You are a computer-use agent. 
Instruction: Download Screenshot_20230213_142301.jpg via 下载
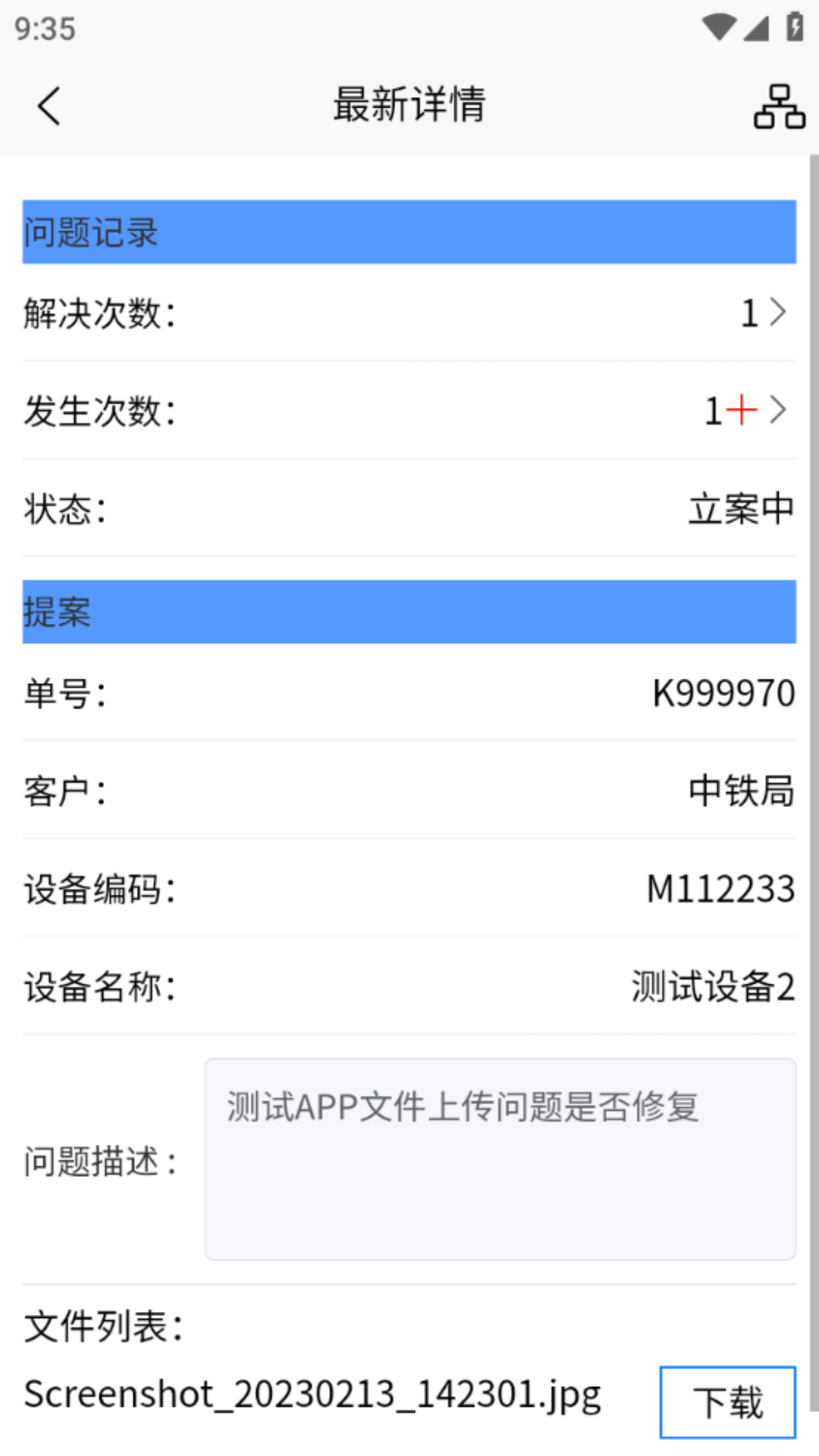[x=727, y=1401]
